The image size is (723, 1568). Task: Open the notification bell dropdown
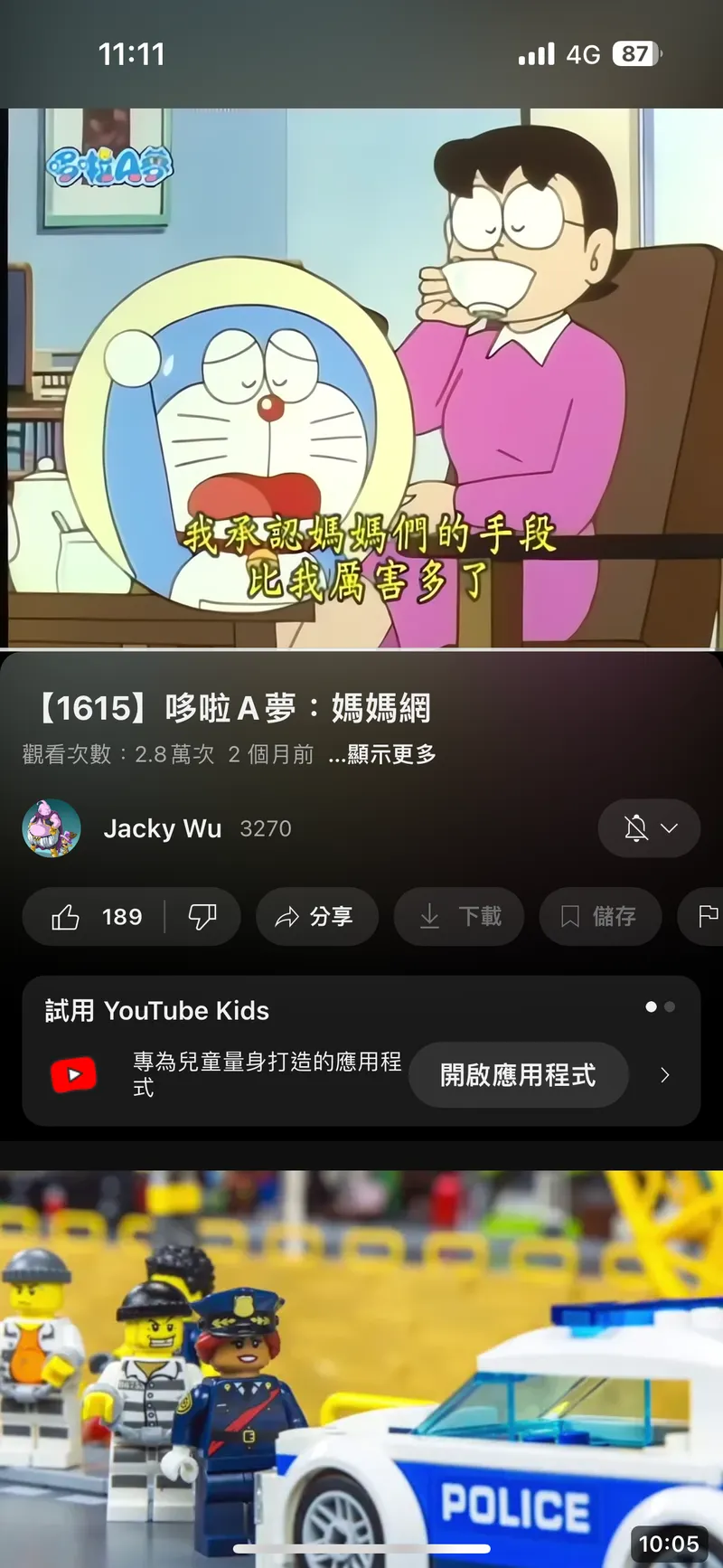(x=649, y=828)
